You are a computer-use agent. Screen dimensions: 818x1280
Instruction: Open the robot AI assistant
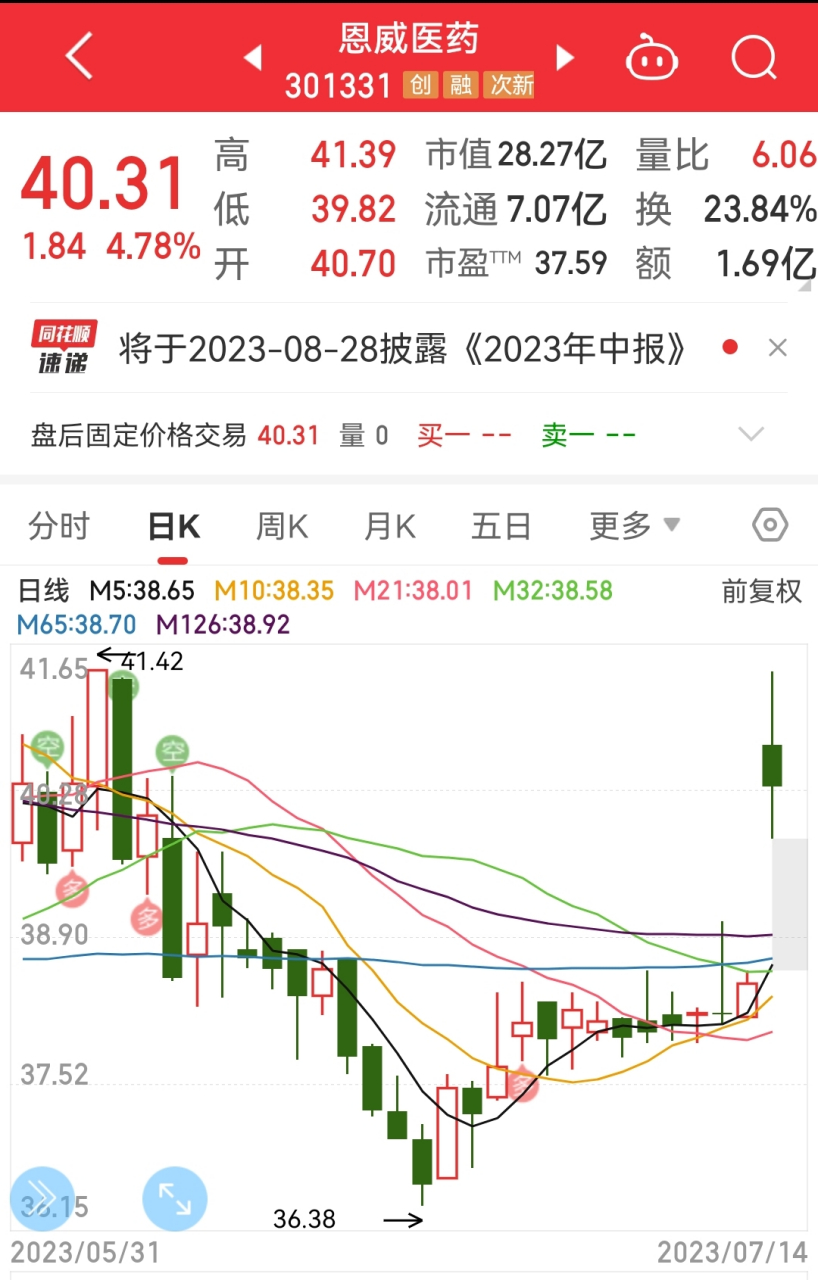click(652, 57)
